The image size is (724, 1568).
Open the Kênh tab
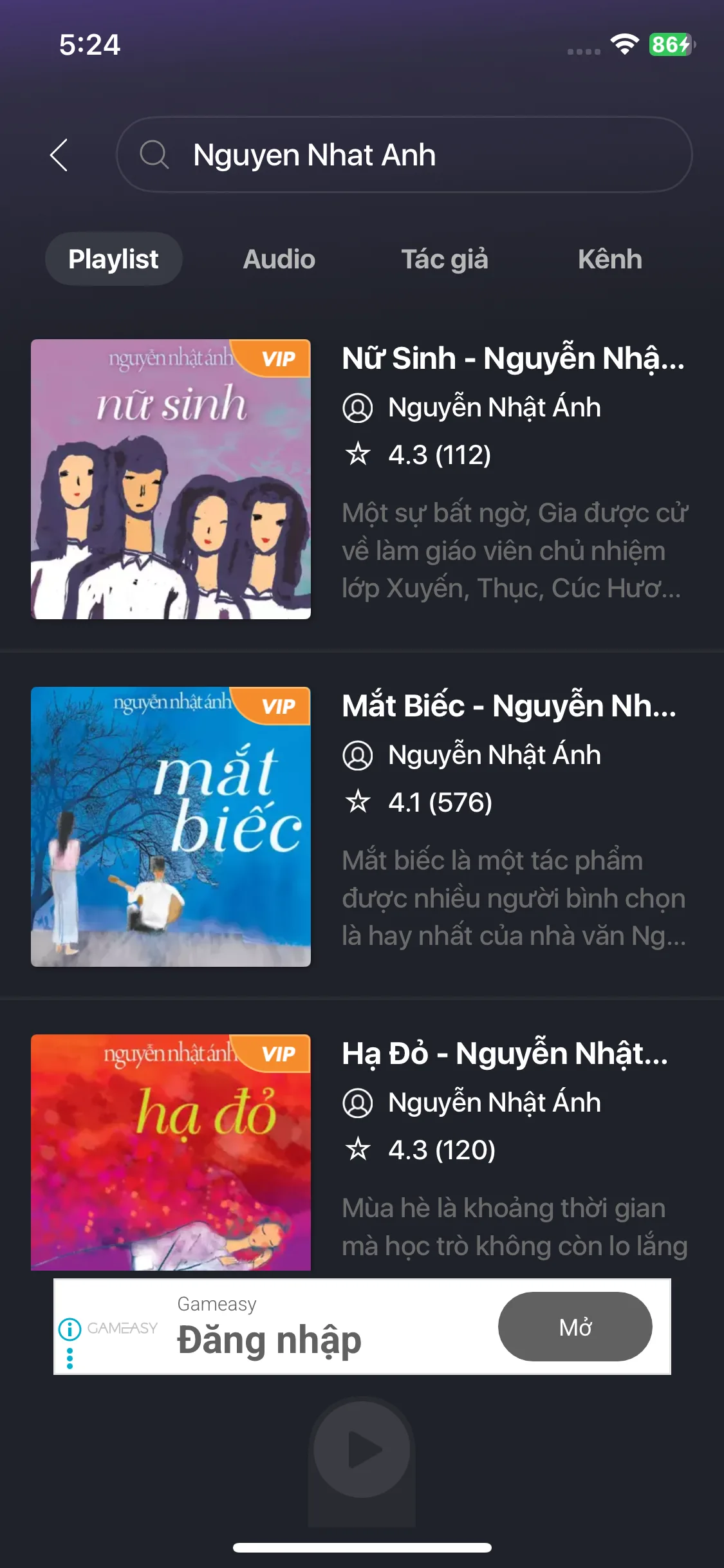609,259
